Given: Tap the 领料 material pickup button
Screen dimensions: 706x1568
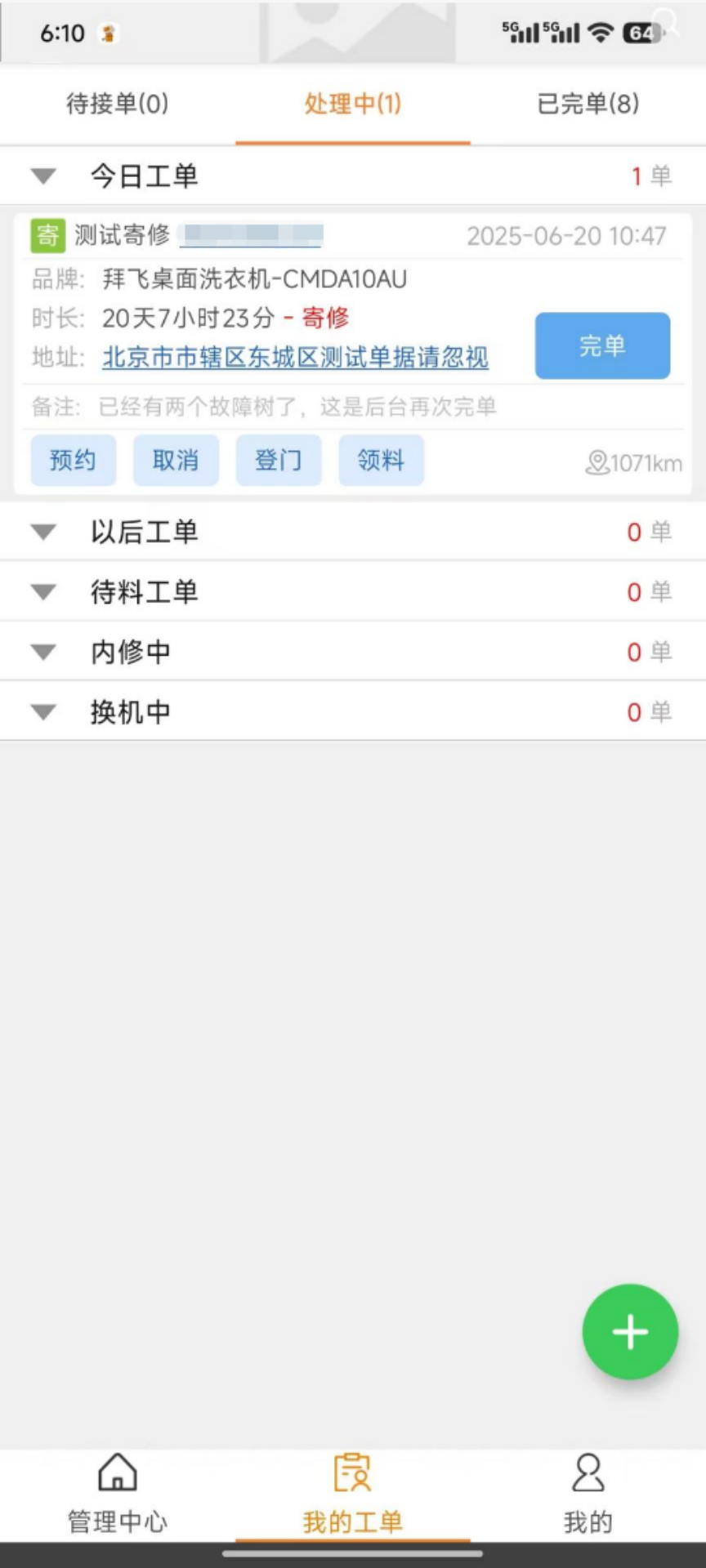Looking at the screenshot, I should (x=381, y=460).
